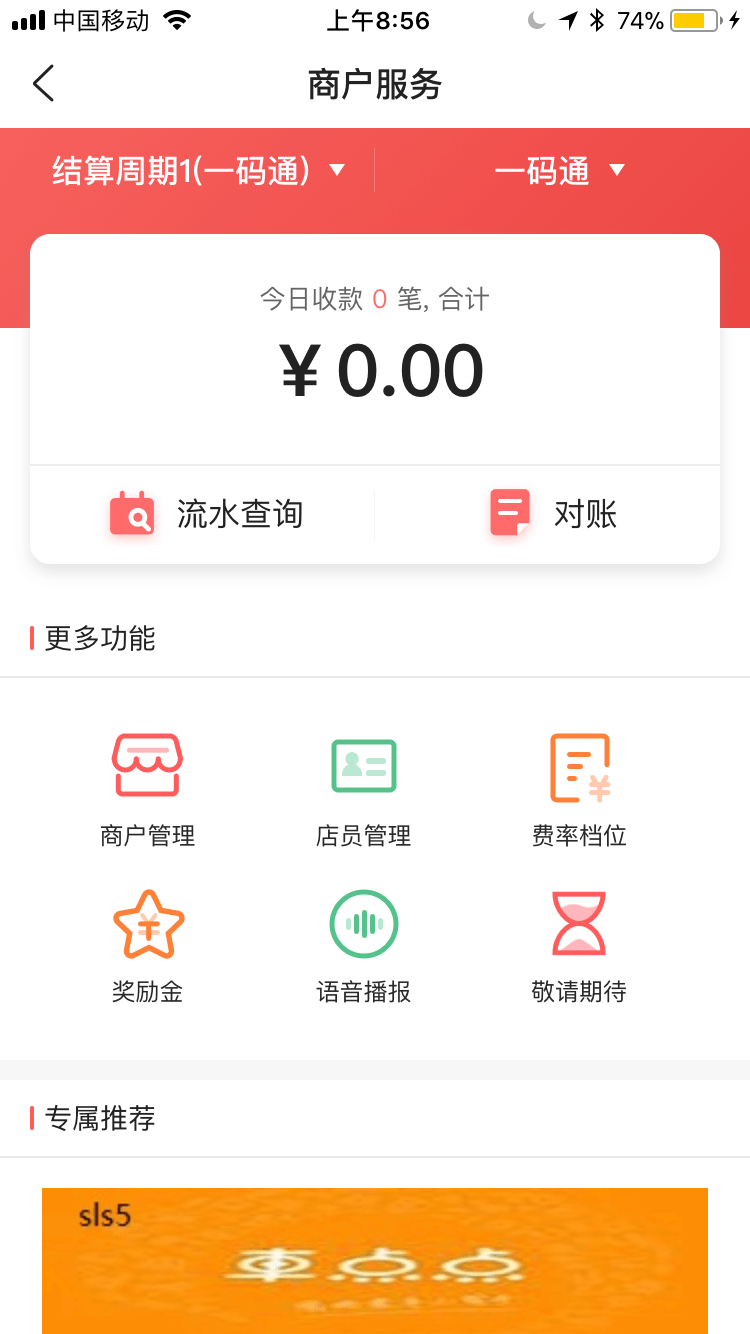Open the 费率档位 rate tier icon
The image size is (750, 1334).
pyautogui.click(x=578, y=765)
